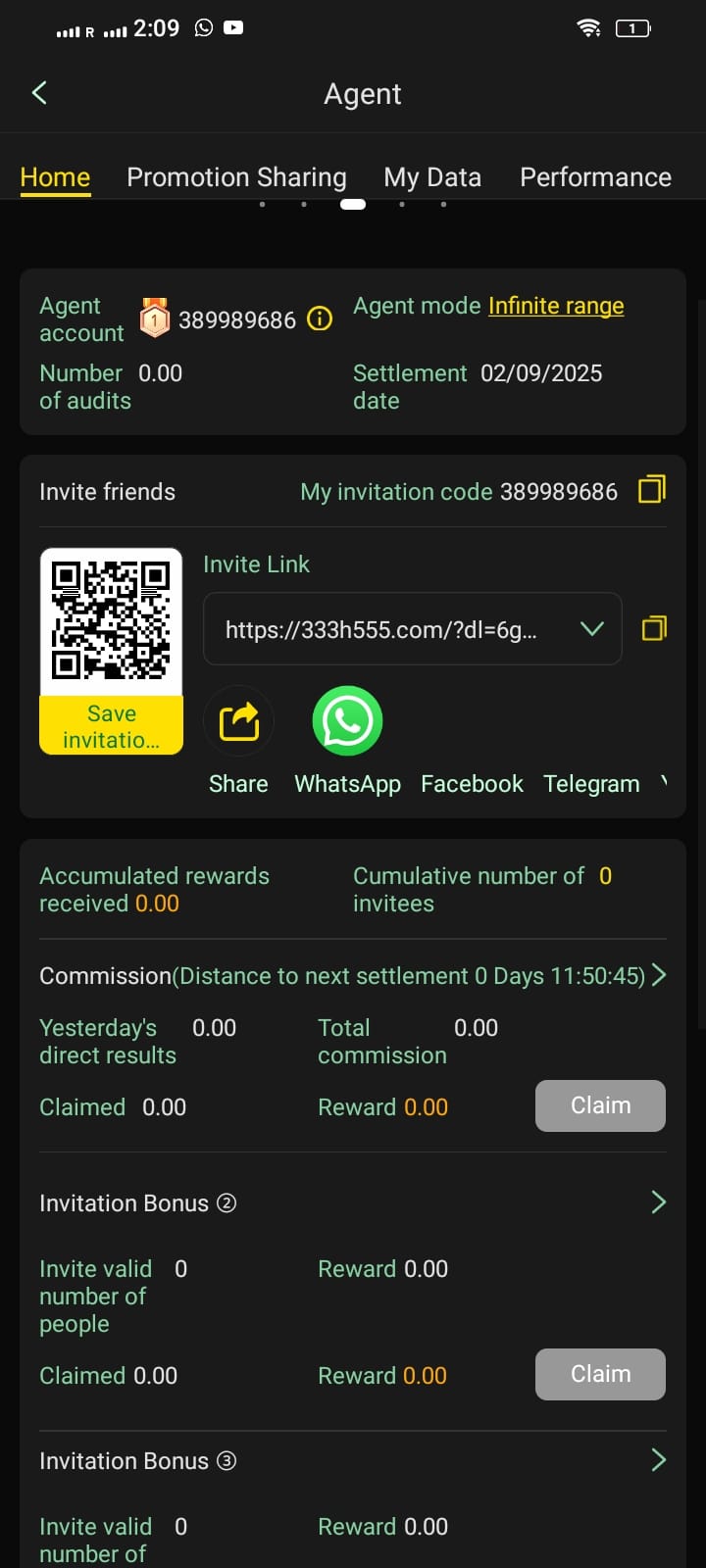Open Invitation Bonus ② details

658,1202
